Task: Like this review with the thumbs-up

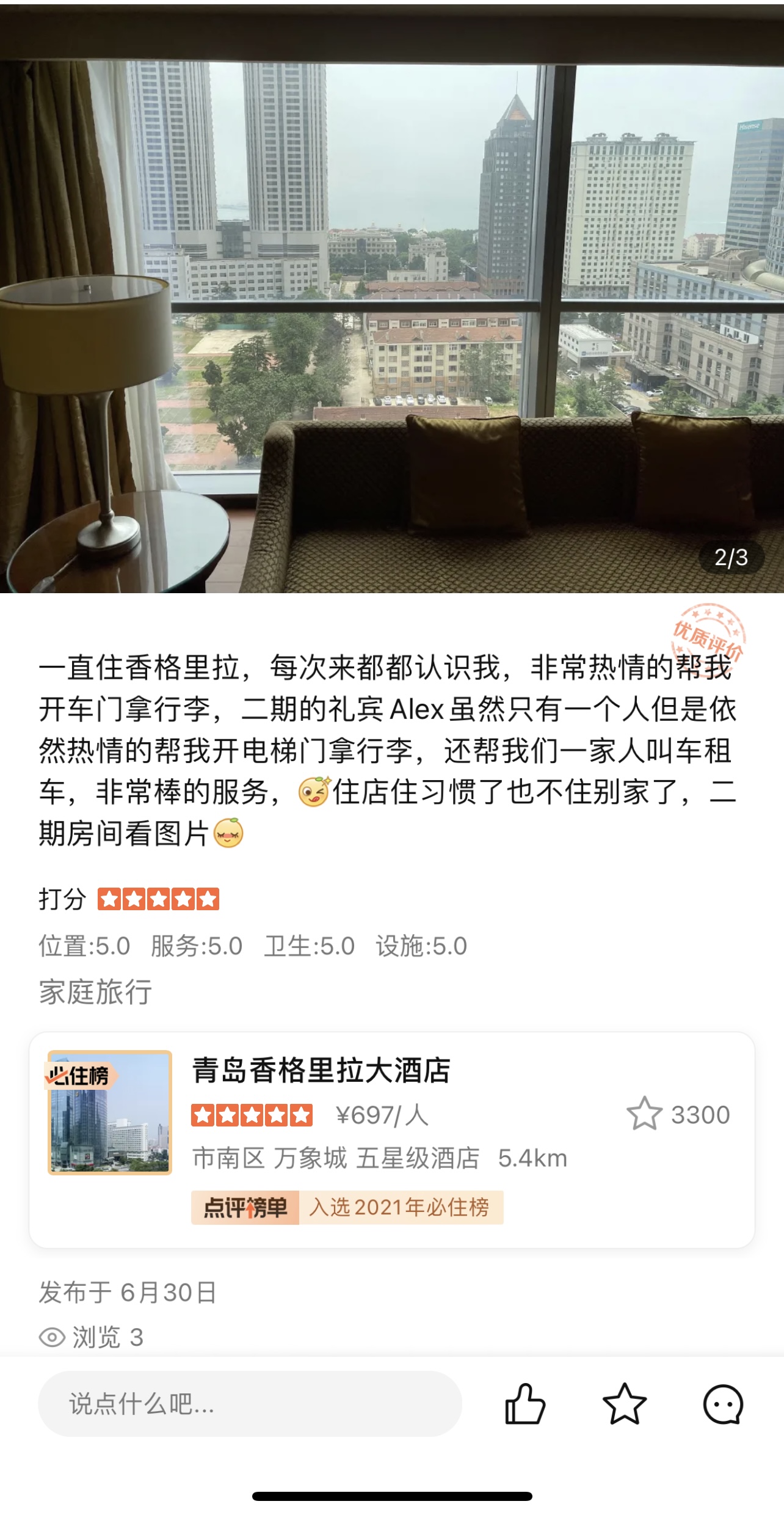Action: click(525, 1404)
